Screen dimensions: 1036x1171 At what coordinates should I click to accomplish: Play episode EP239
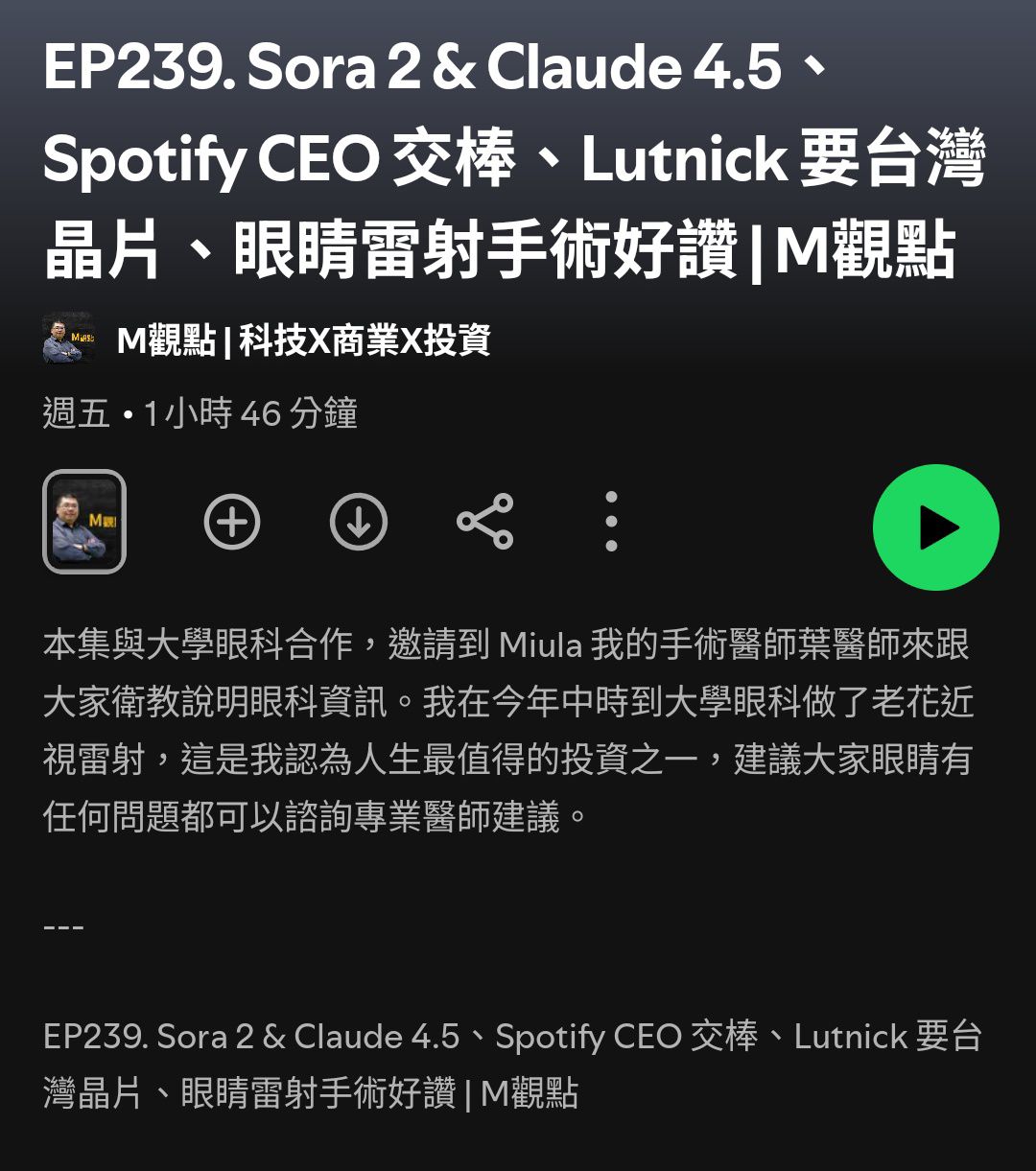(x=935, y=527)
